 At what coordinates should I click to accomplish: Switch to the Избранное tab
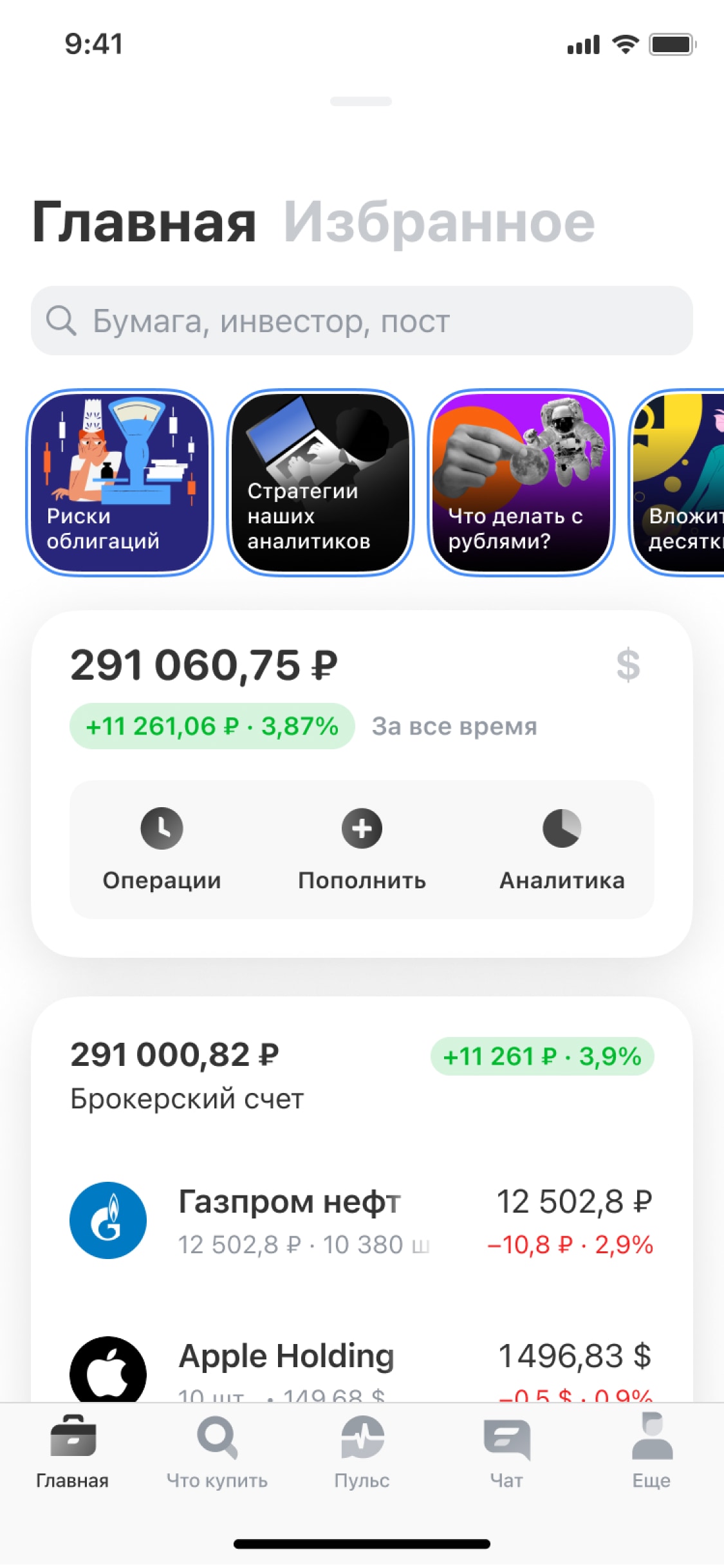[440, 223]
